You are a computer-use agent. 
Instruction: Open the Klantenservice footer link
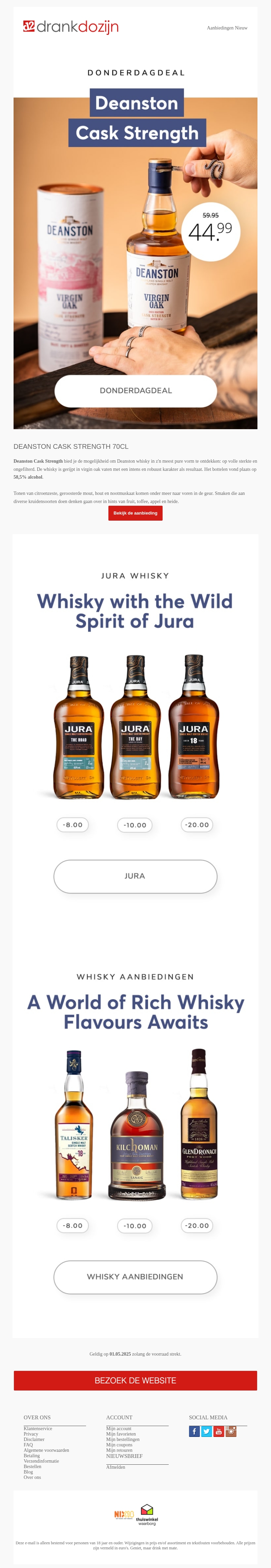point(38,1428)
